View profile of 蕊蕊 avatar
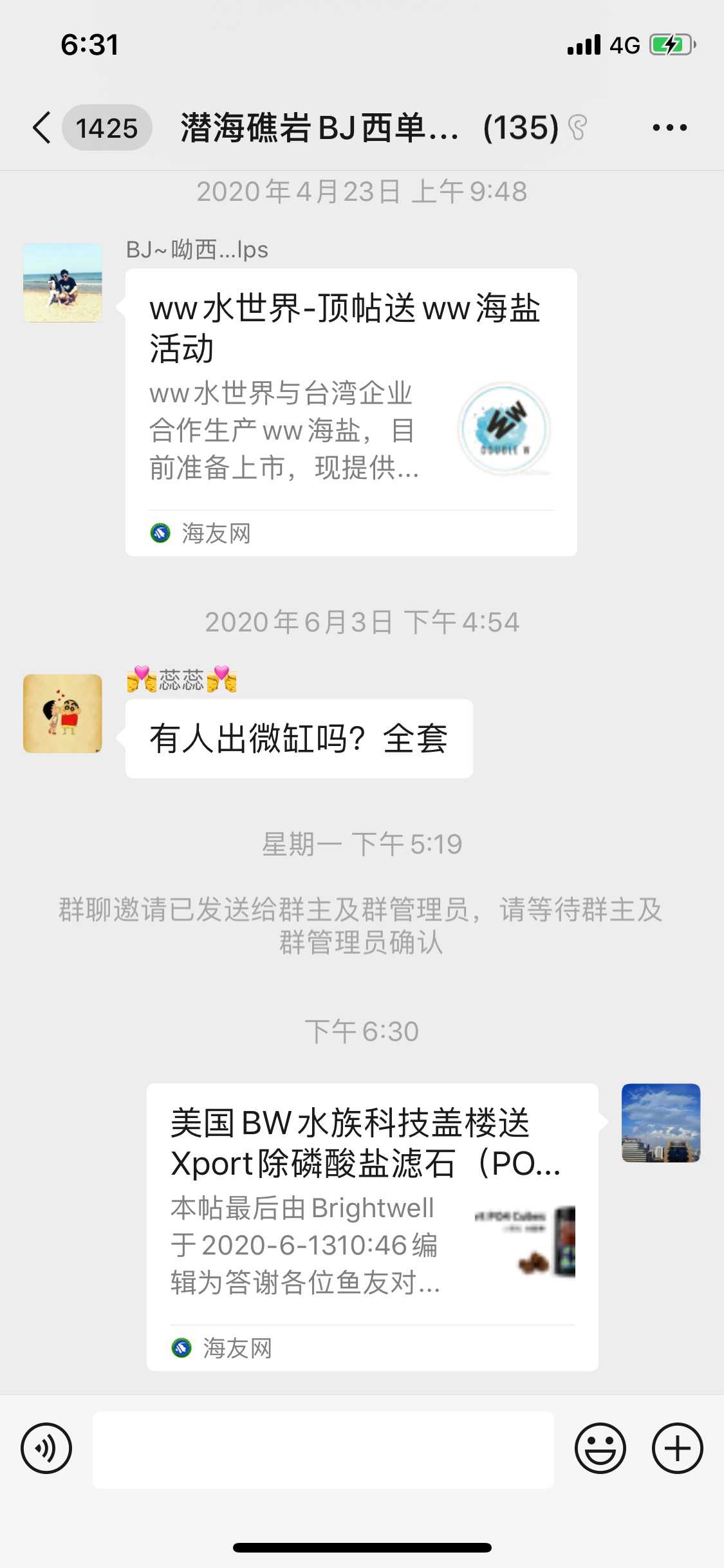 tap(62, 713)
